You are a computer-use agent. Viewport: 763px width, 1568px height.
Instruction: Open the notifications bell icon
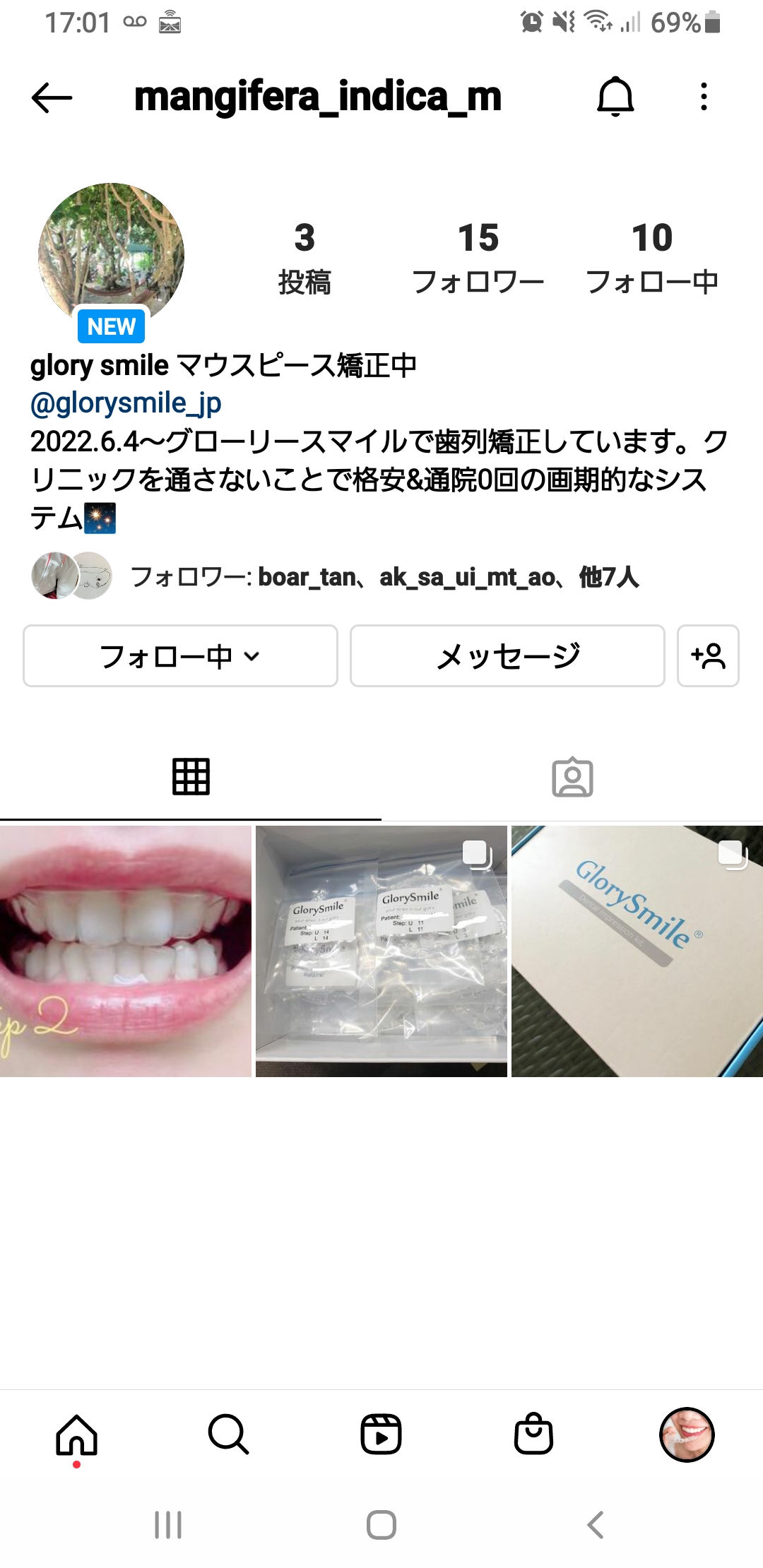614,99
